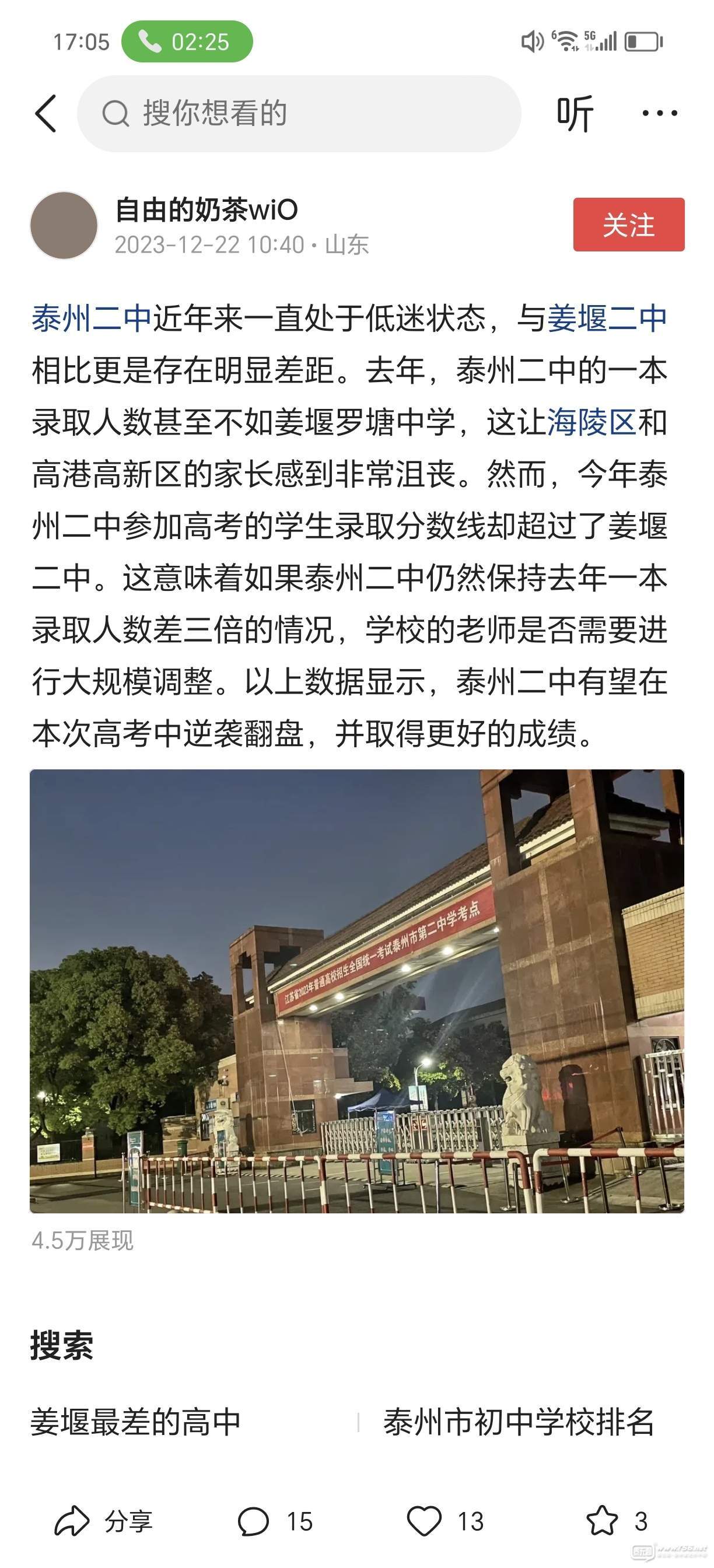The image size is (714, 1568).
Task: Search for 泰州市初中学校排名
Action: [x=519, y=1423]
